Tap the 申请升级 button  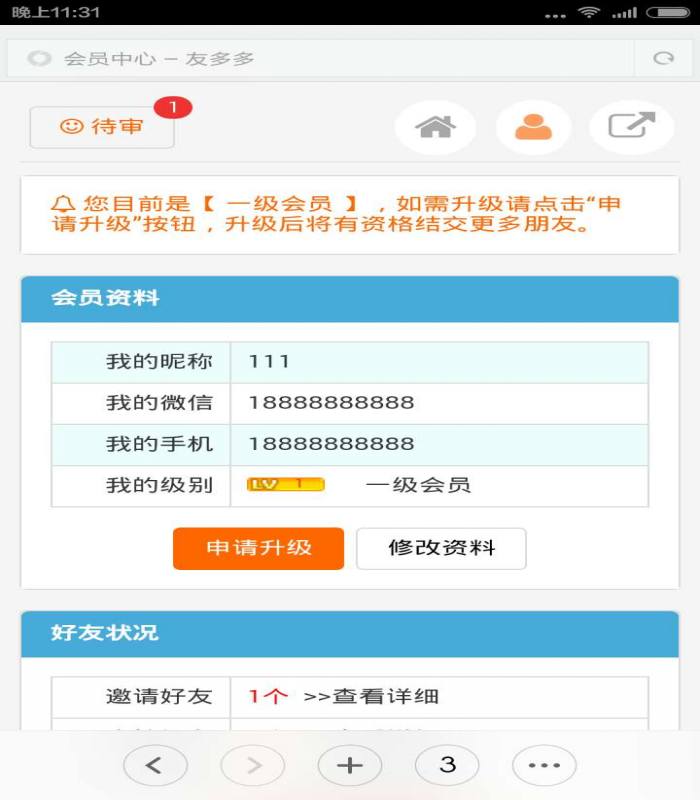coord(258,548)
